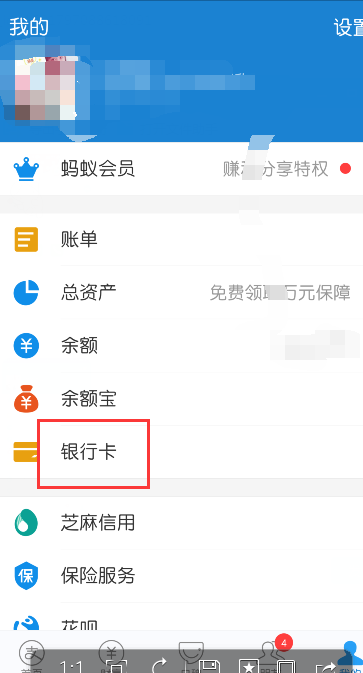The height and width of the screenshot is (673, 363).
Task: Select 银行卡 bank cards
Action: pyautogui.click(x=182, y=452)
